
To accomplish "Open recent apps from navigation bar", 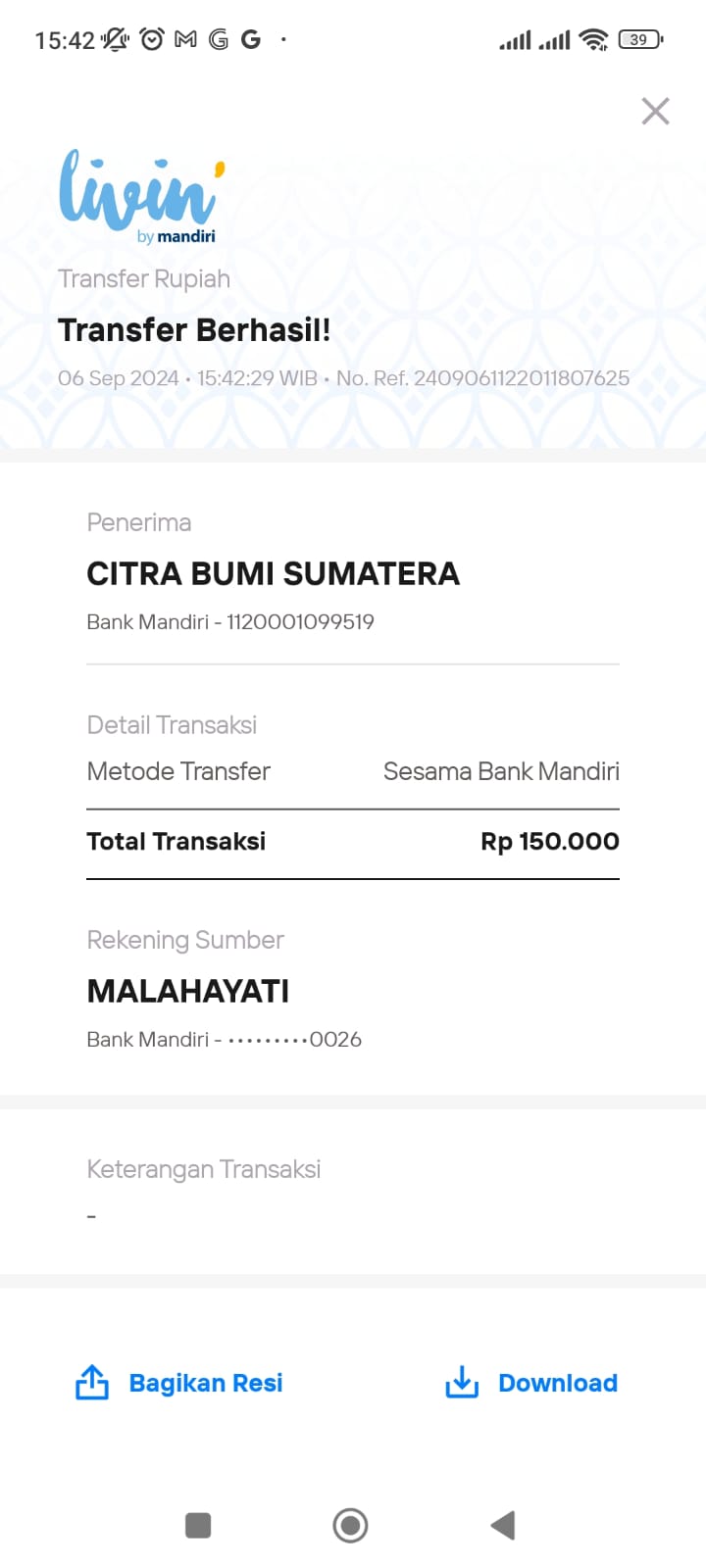I will tap(198, 1526).
